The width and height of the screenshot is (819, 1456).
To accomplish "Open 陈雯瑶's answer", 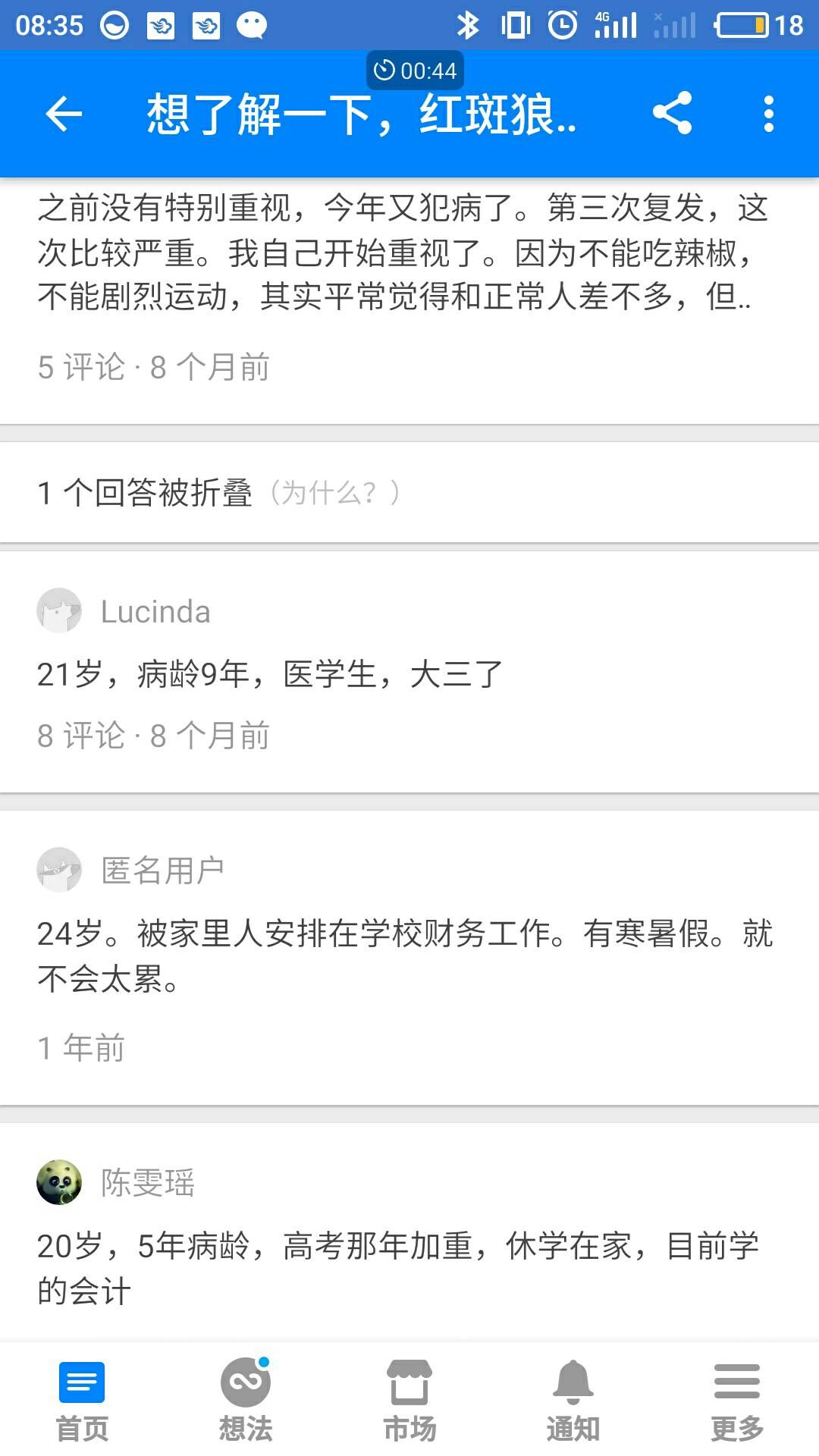I will coord(397,1268).
